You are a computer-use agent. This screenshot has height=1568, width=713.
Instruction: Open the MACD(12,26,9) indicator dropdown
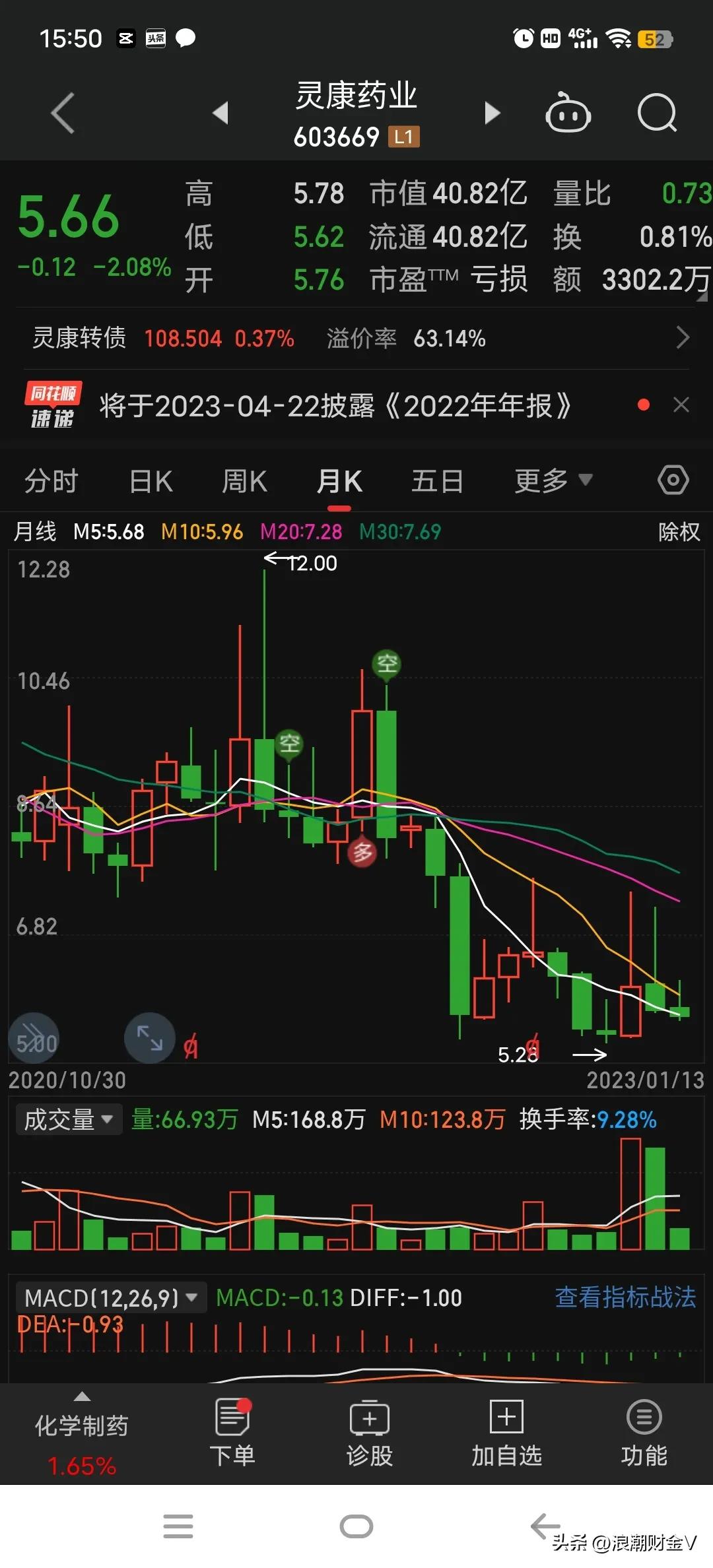(111, 1297)
